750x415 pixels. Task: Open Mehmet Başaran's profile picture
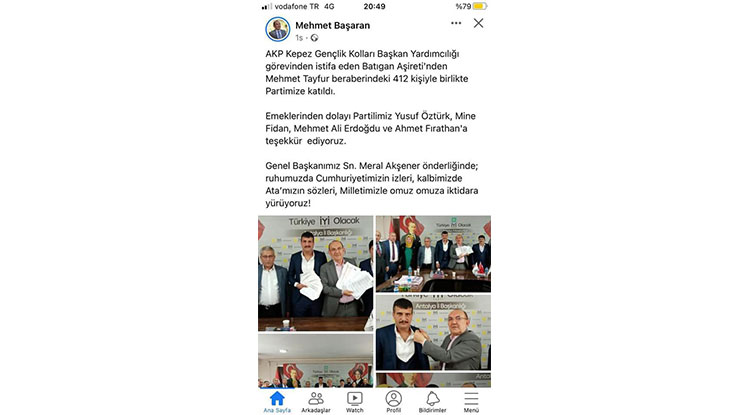tap(277, 28)
